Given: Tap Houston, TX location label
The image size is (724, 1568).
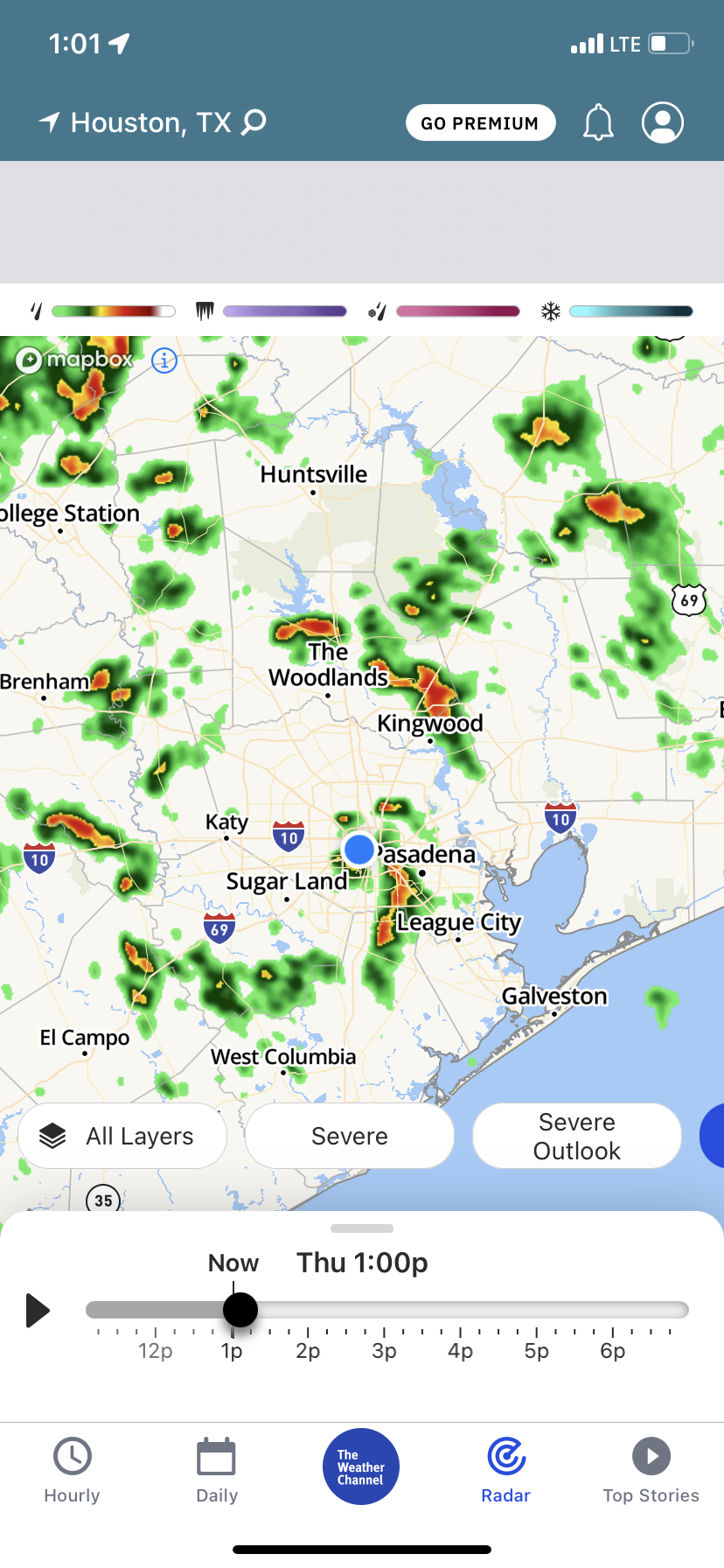Looking at the screenshot, I should point(150,122).
